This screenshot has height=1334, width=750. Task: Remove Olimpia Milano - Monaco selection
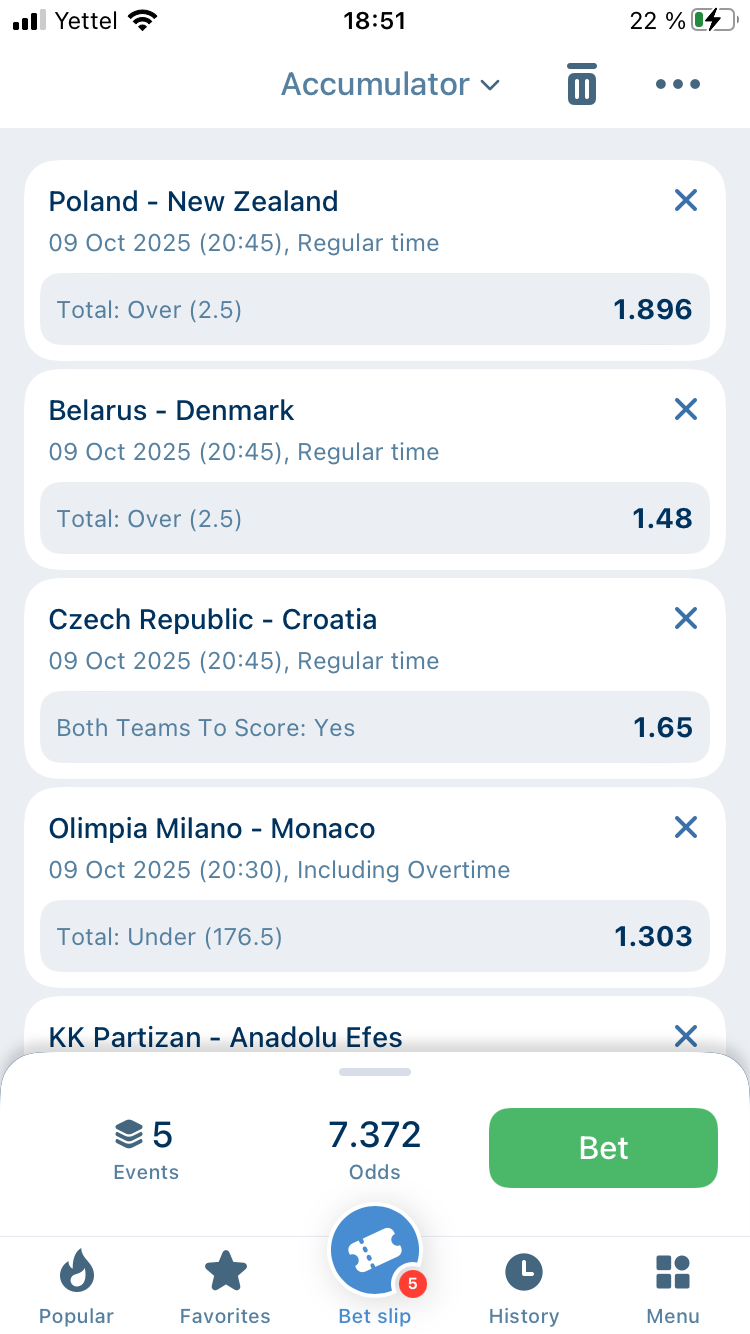point(686,827)
